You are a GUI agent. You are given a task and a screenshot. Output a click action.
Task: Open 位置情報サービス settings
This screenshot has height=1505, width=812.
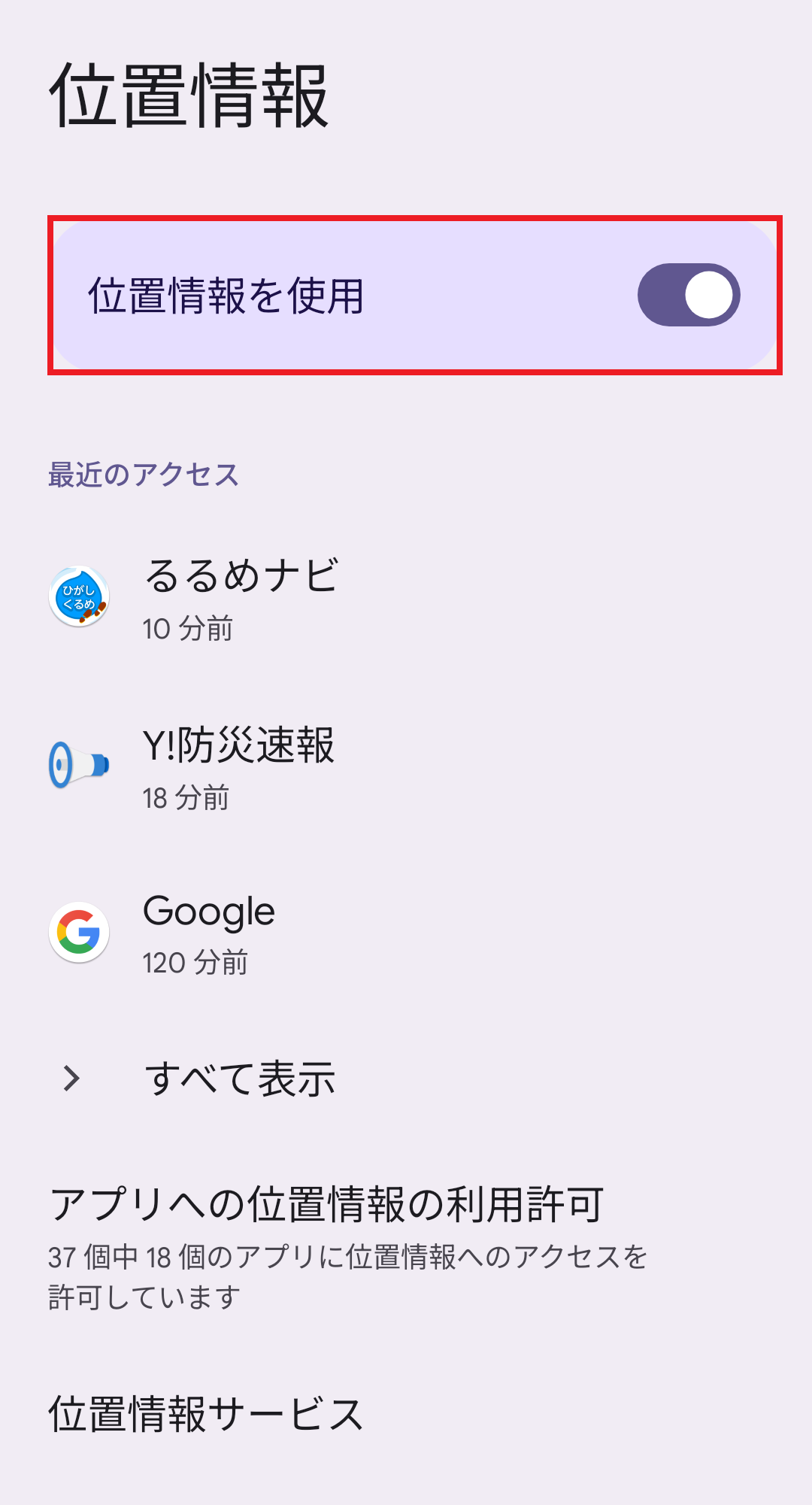[207, 1414]
